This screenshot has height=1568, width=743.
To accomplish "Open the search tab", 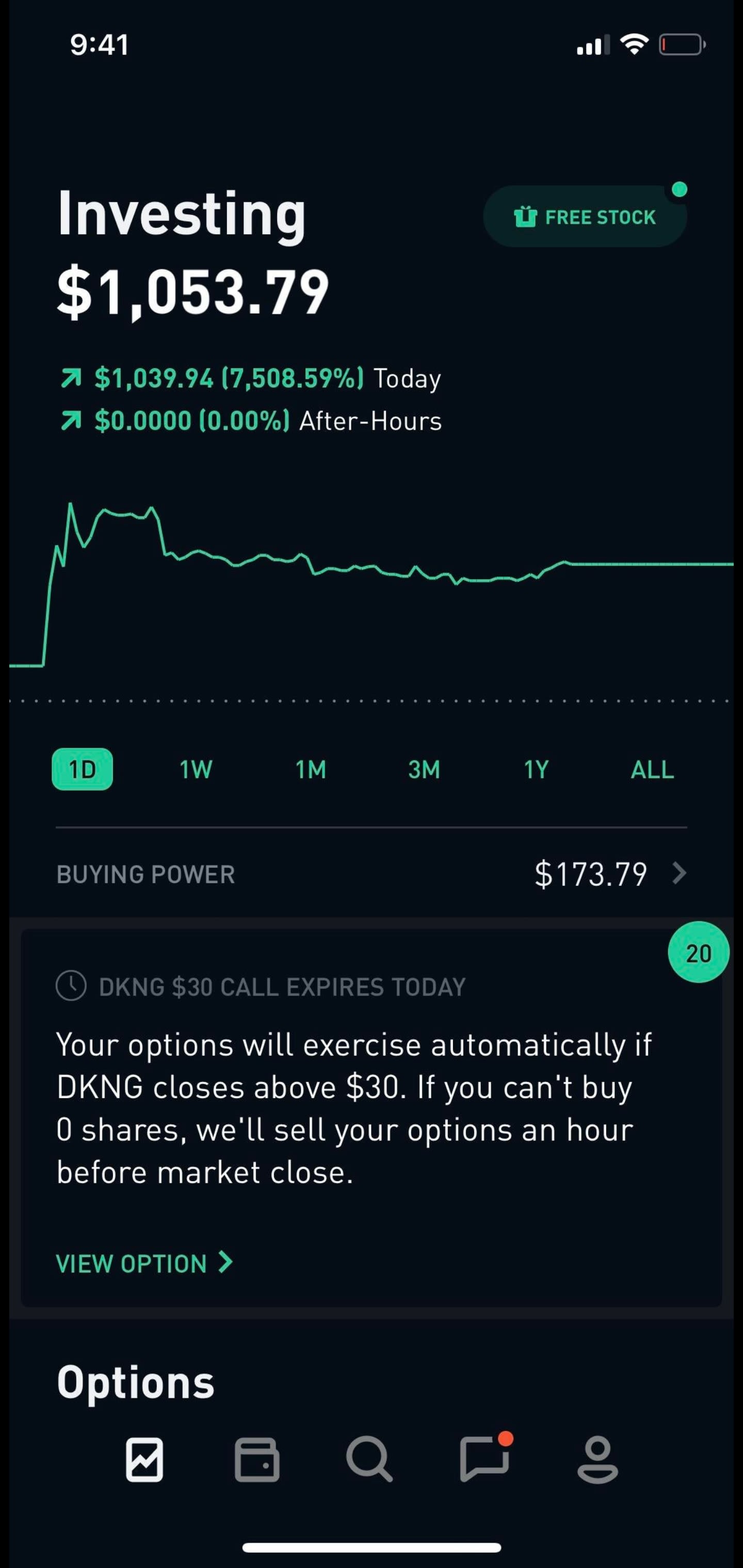I will (369, 1460).
